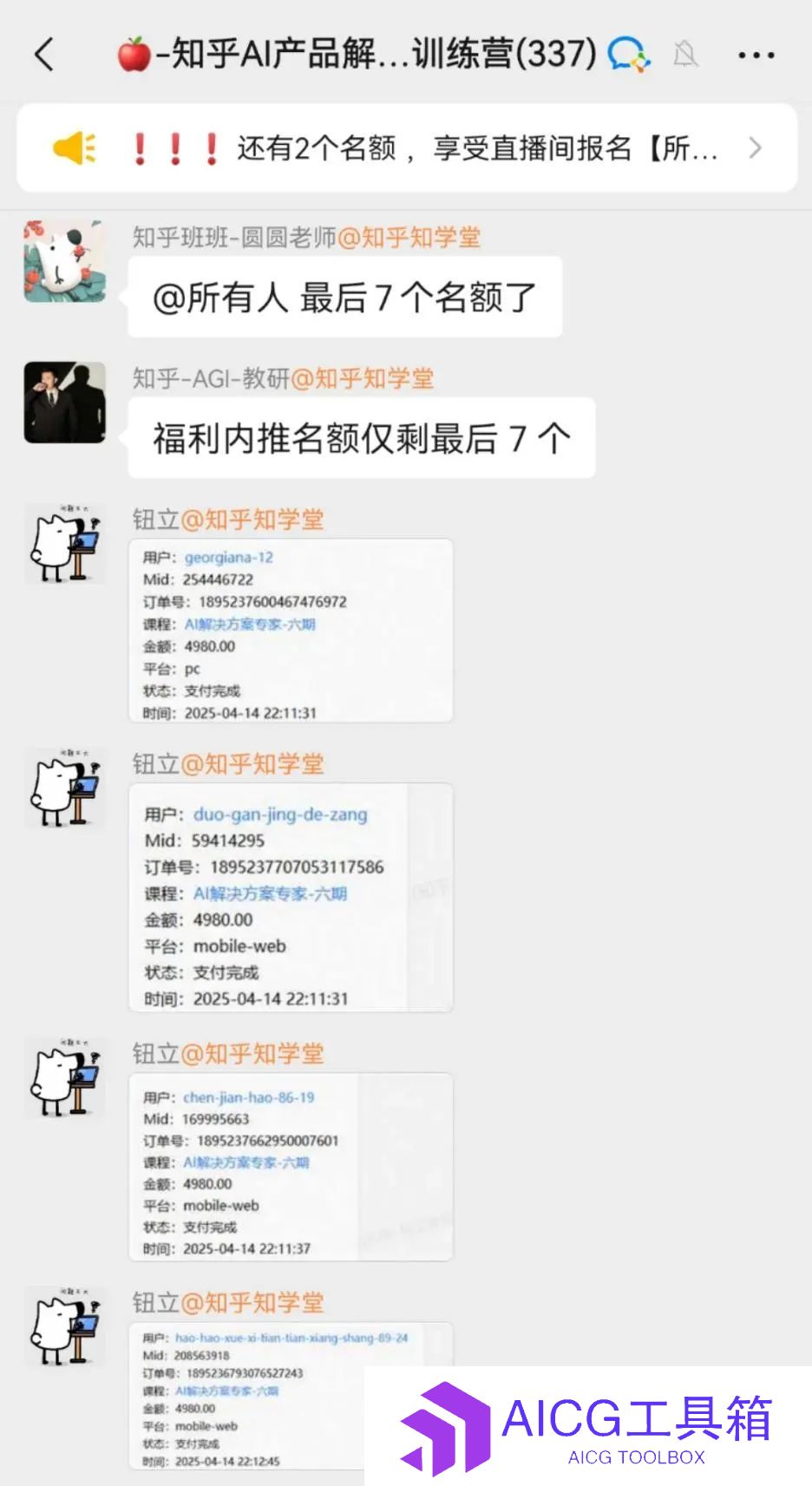
Task: Open the group chat overflow menu
Action: pyautogui.click(x=756, y=56)
